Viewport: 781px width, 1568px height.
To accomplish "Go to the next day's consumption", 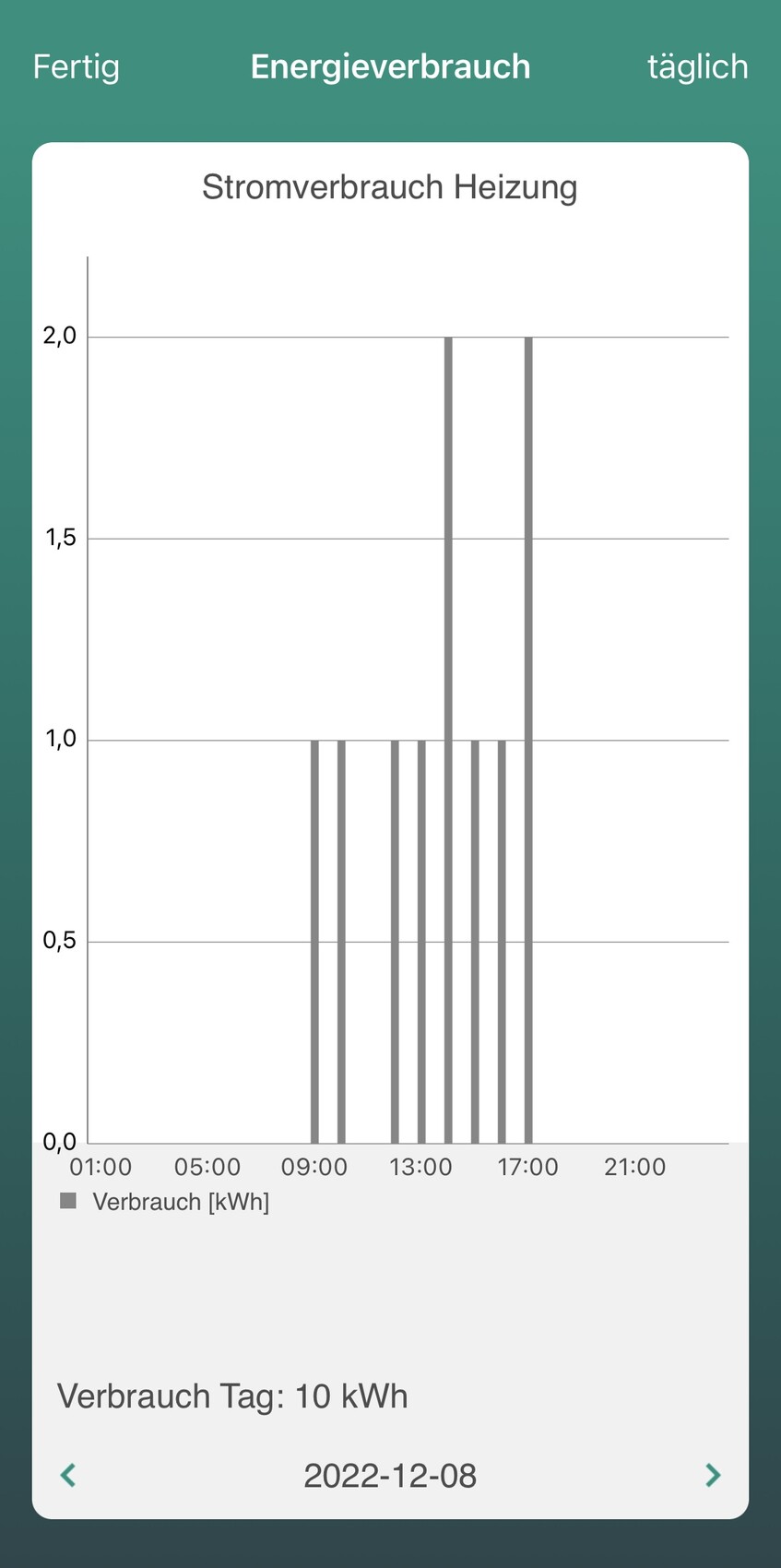I will coord(712,1475).
